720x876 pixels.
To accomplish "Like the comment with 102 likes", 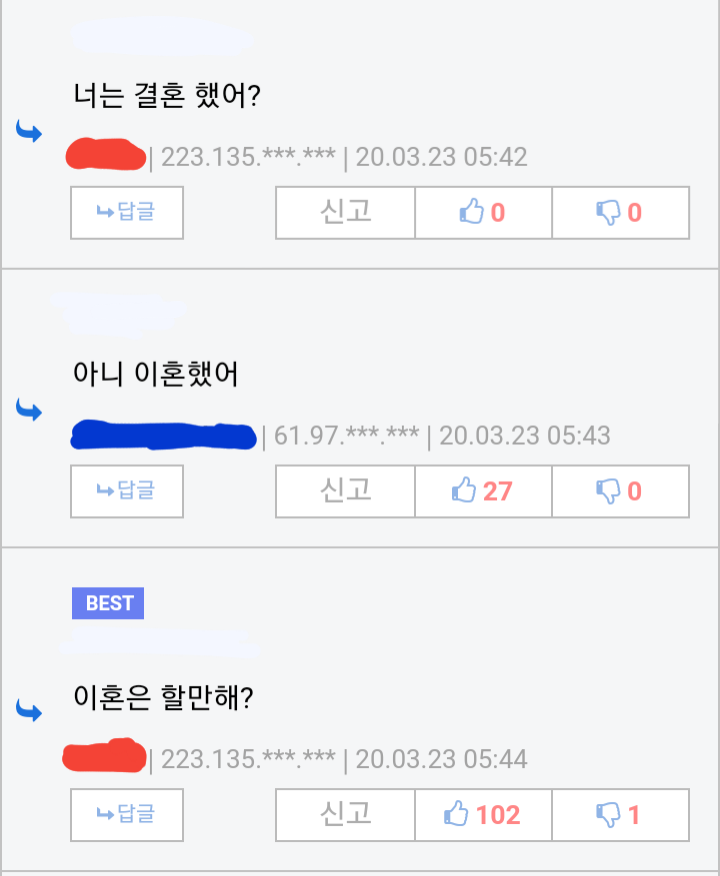I will (483, 815).
